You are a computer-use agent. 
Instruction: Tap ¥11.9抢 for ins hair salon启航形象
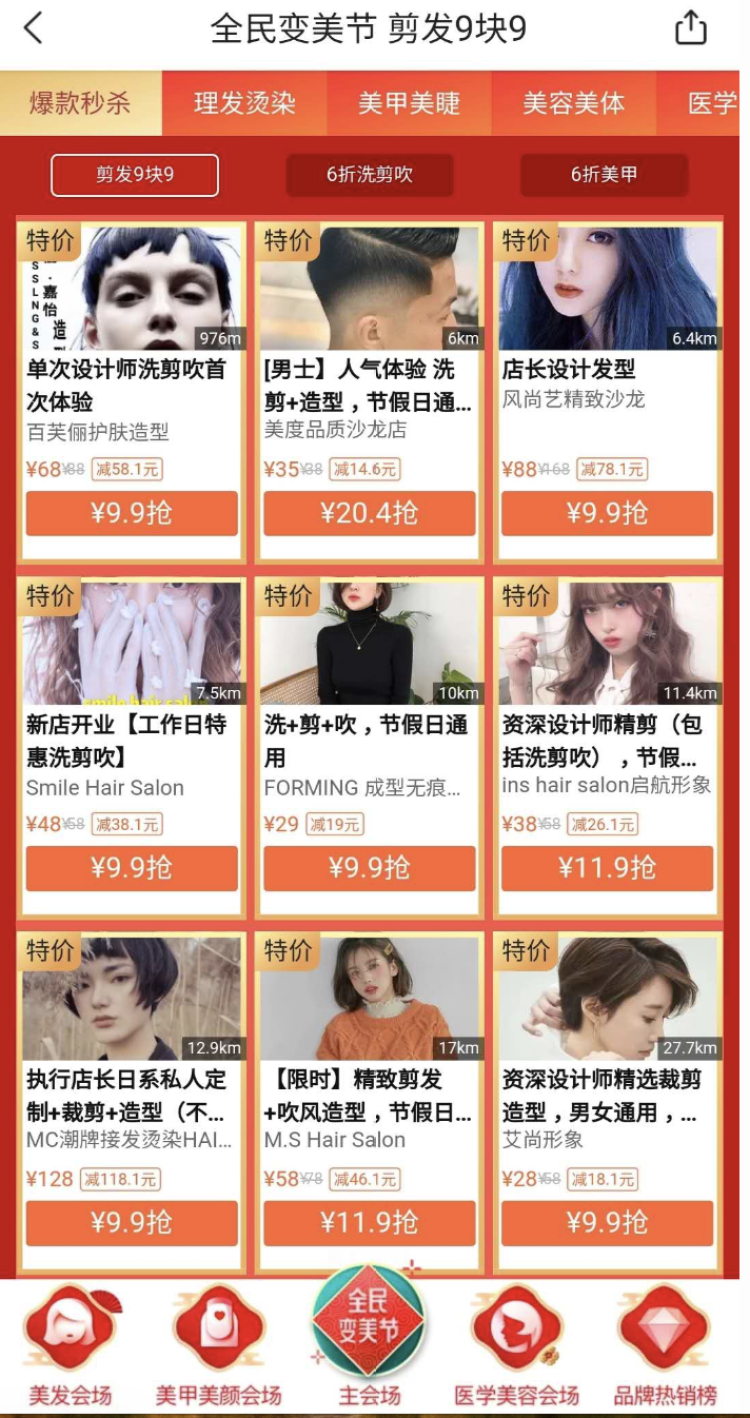606,868
